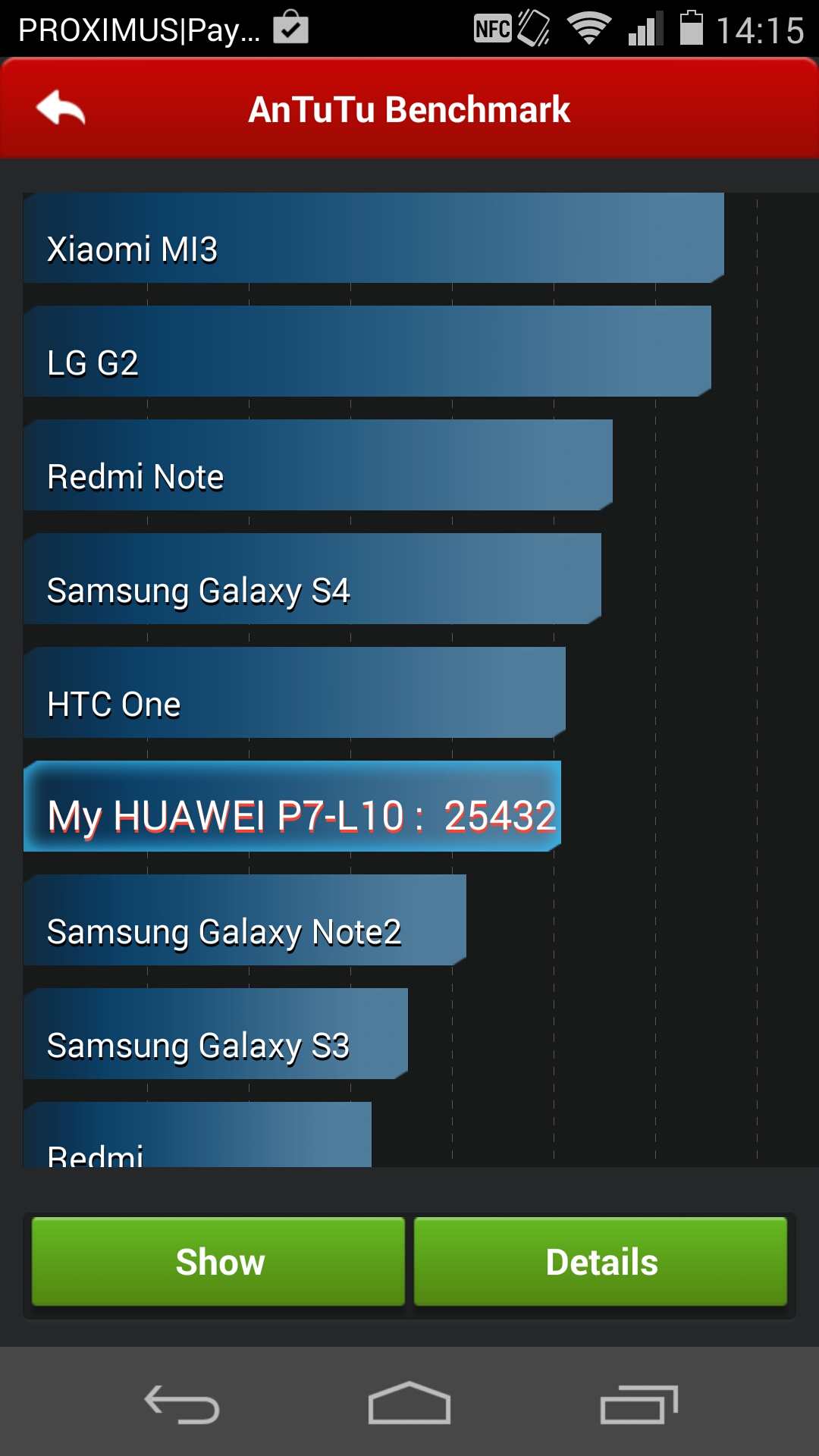
Task: Tap the system back navigation button
Action: [x=182, y=1404]
